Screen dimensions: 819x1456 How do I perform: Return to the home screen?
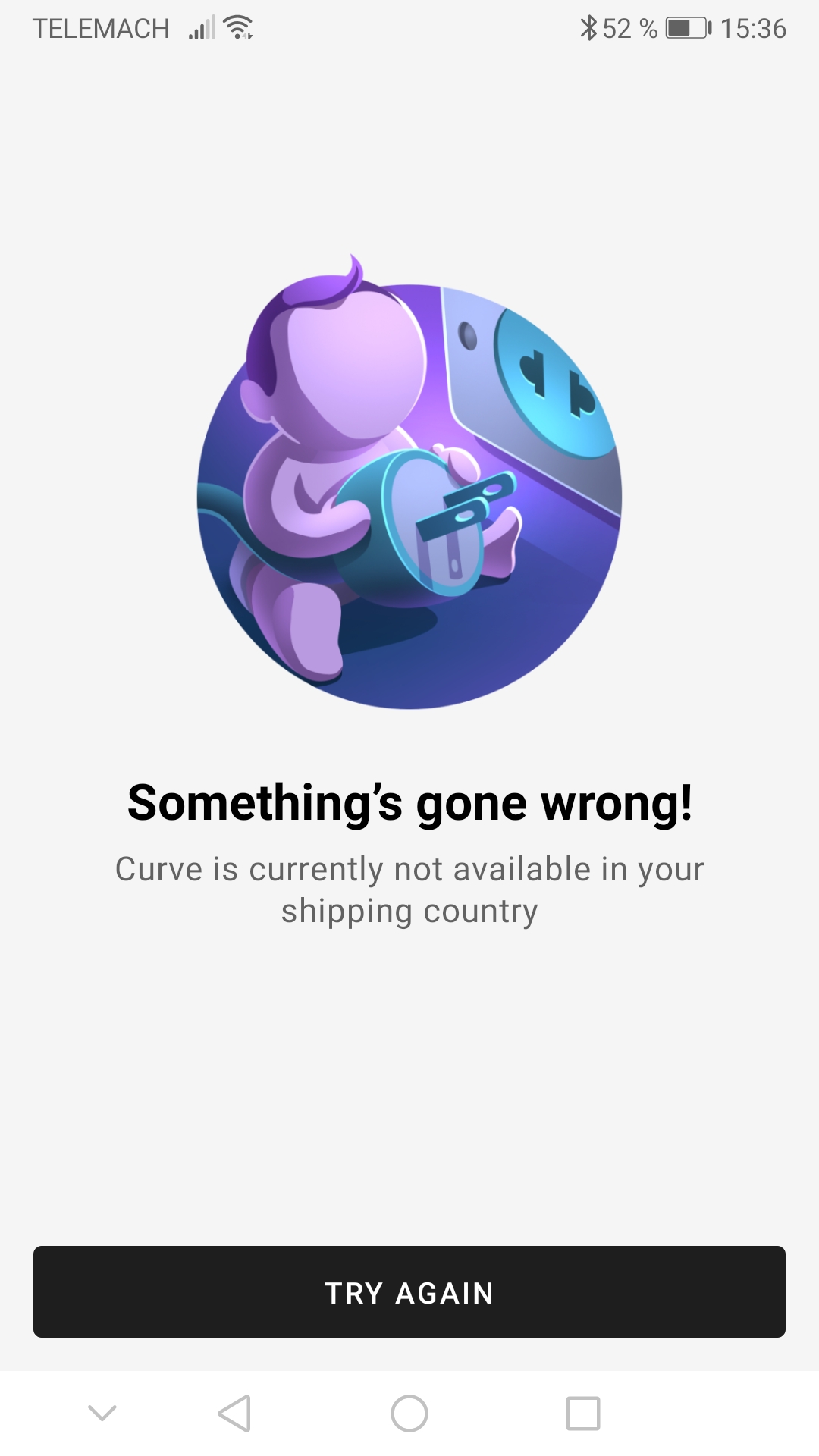tap(409, 1414)
